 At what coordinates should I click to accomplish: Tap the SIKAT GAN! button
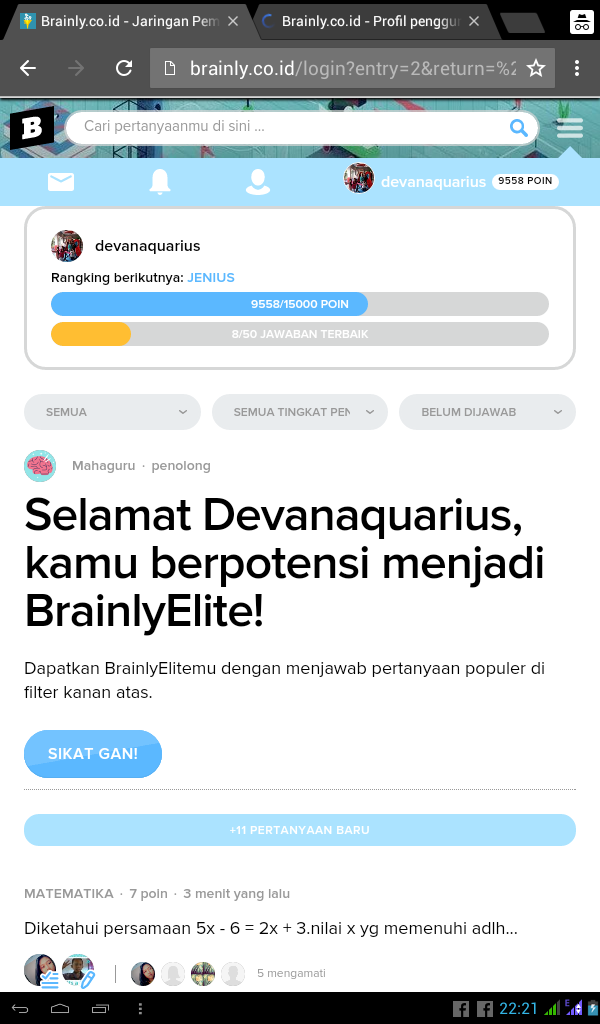pyautogui.click(x=93, y=753)
